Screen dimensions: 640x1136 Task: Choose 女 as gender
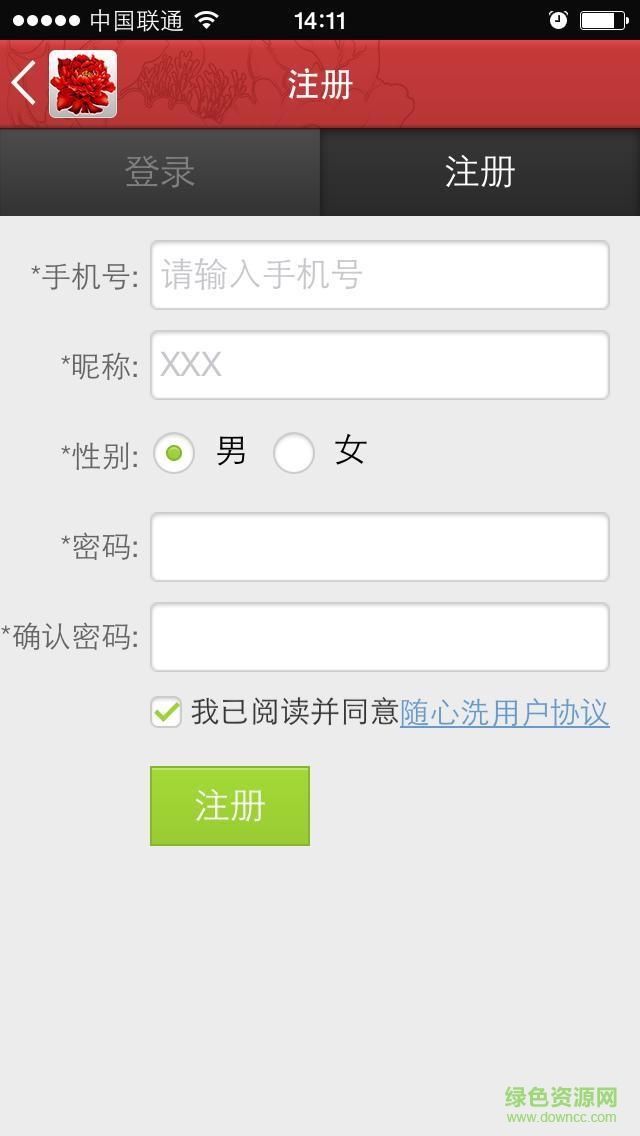click(x=294, y=454)
